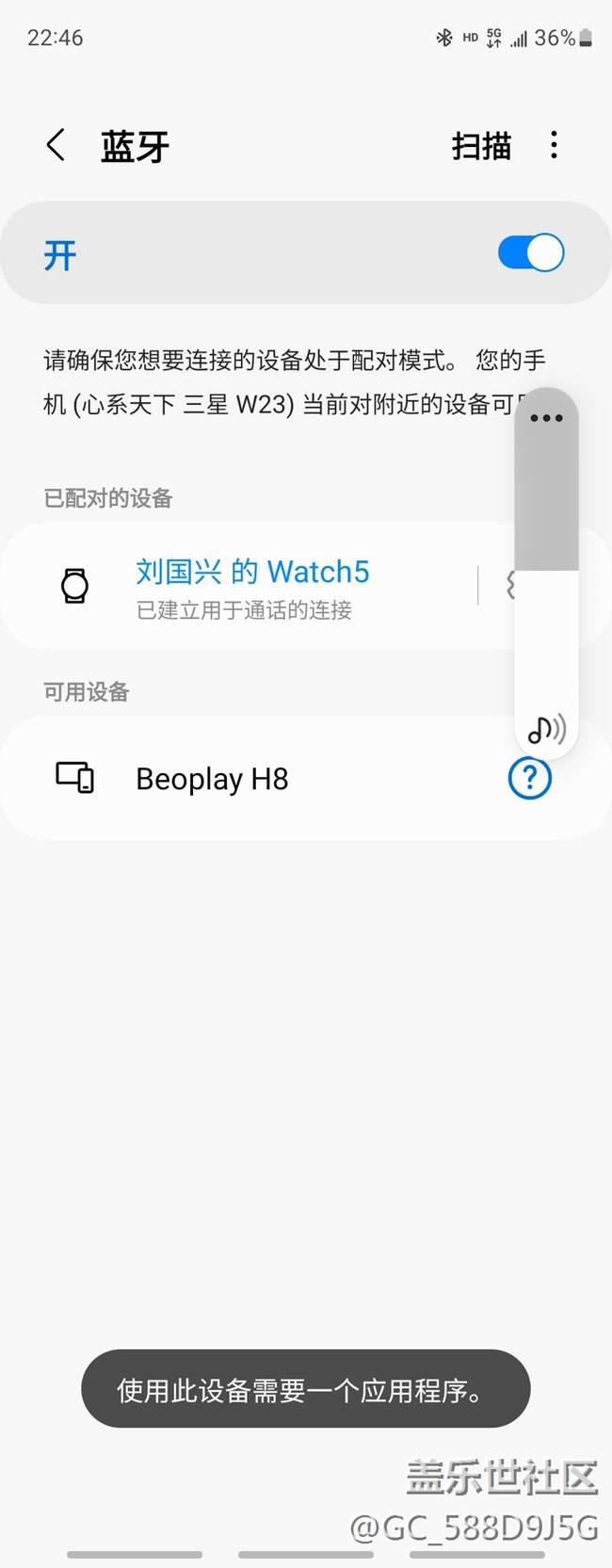Select Beoplay H8 to pair
Viewport: 612px width, 1568px height.
pos(212,779)
